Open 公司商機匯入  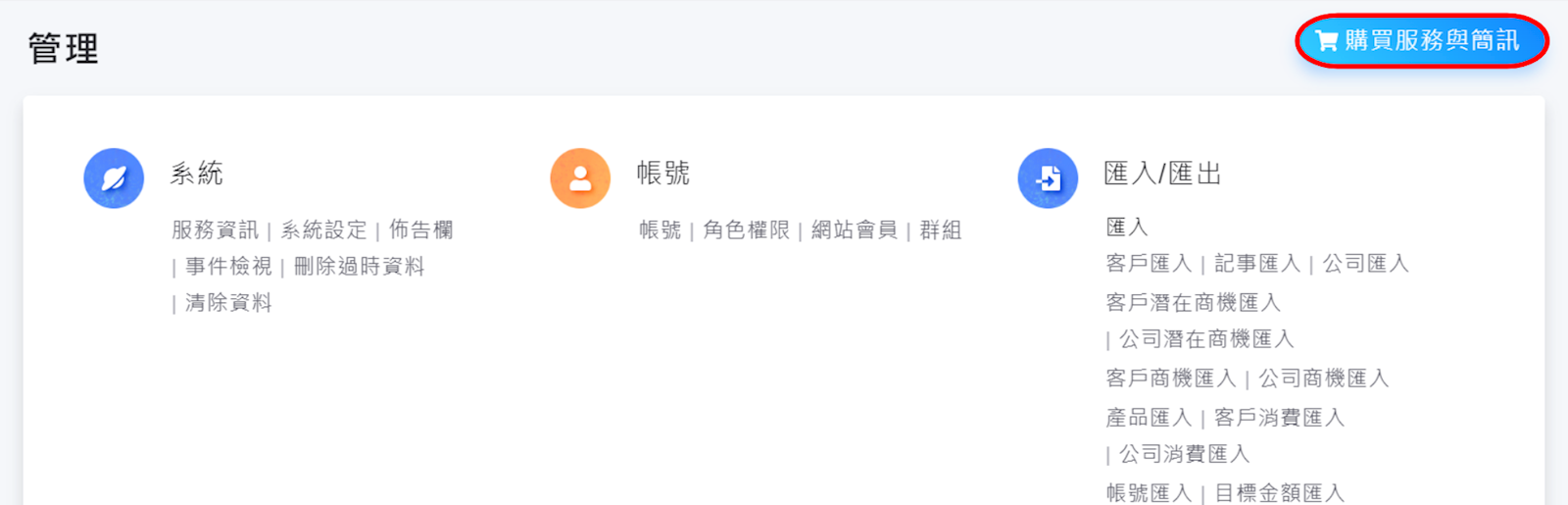tap(1324, 379)
